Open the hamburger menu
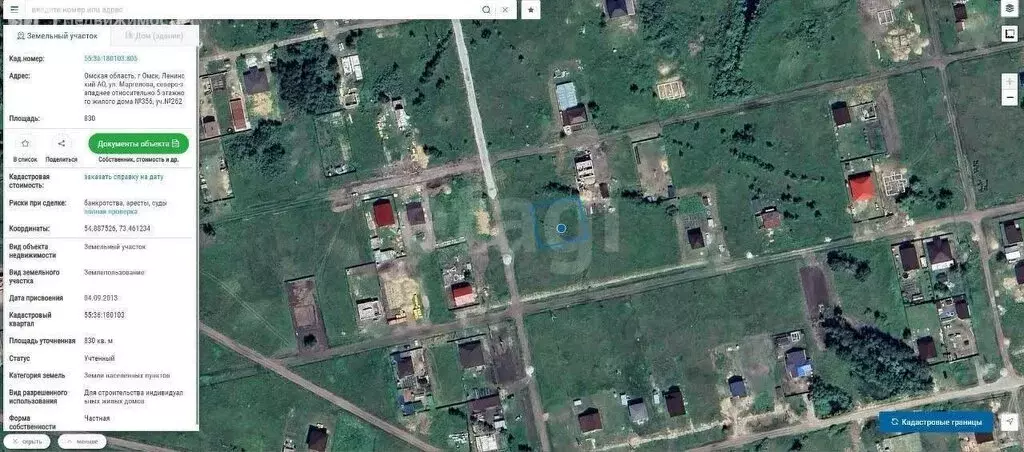The width and height of the screenshot is (1024, 452). [14, 9]
